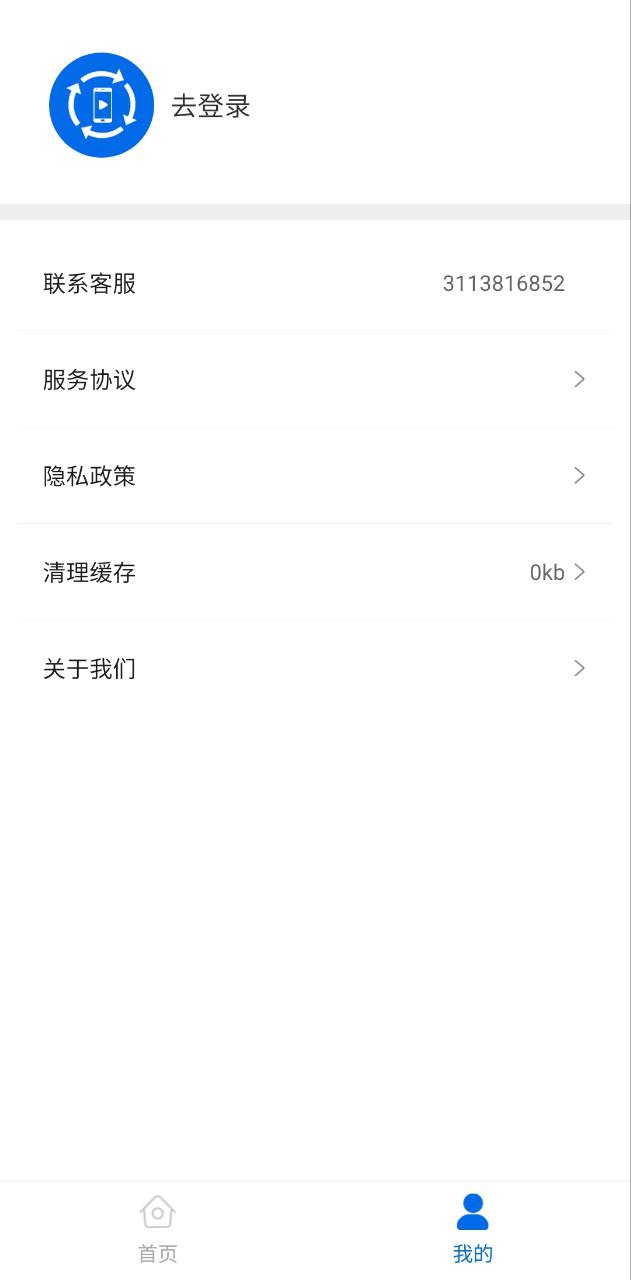
Task: Tap 去登录 to log in
Action: [x=211, y=106]
